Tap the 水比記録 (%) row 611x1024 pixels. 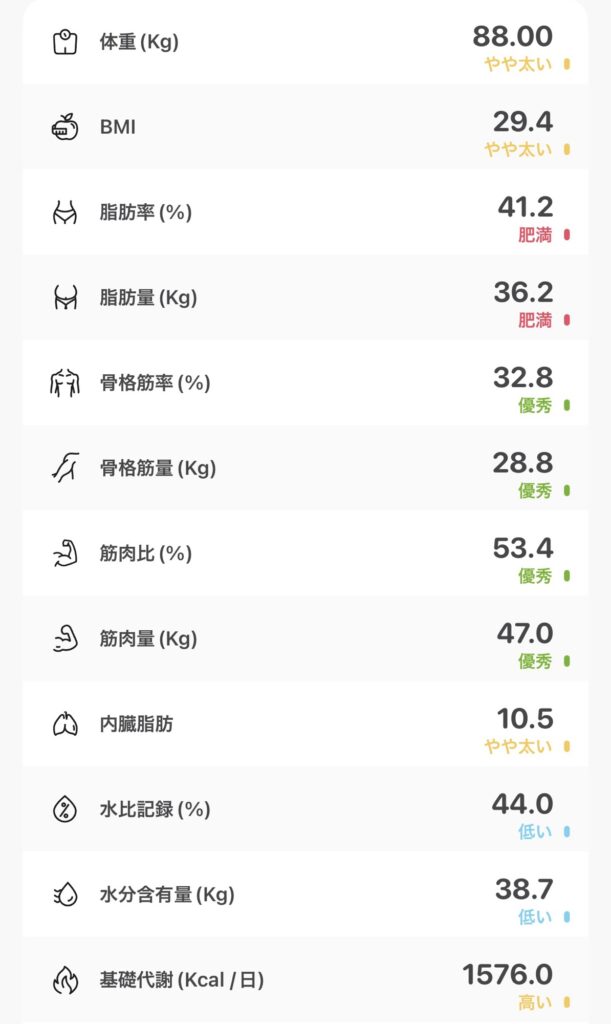pyautogui.click(x=305, y=809)
